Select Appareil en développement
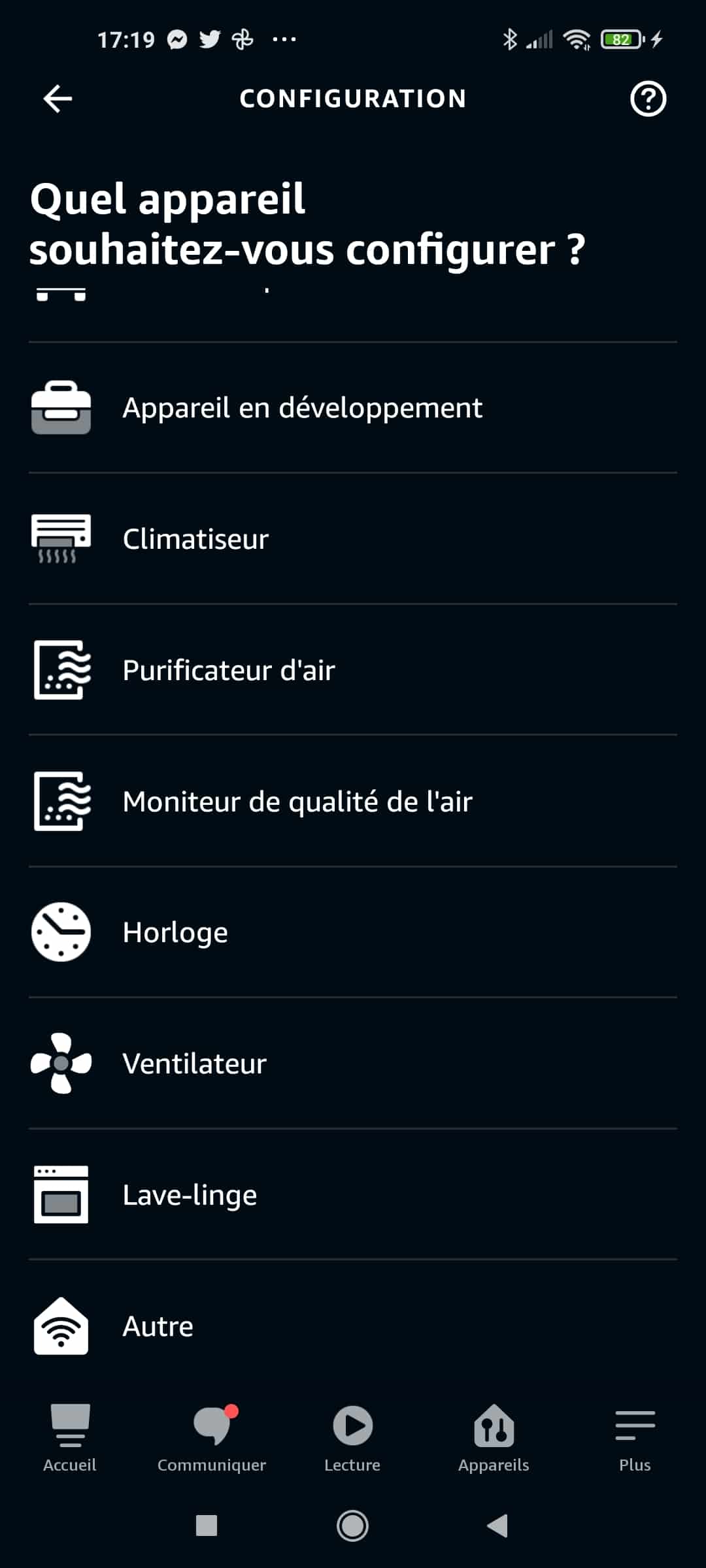 tap(353, 408)
